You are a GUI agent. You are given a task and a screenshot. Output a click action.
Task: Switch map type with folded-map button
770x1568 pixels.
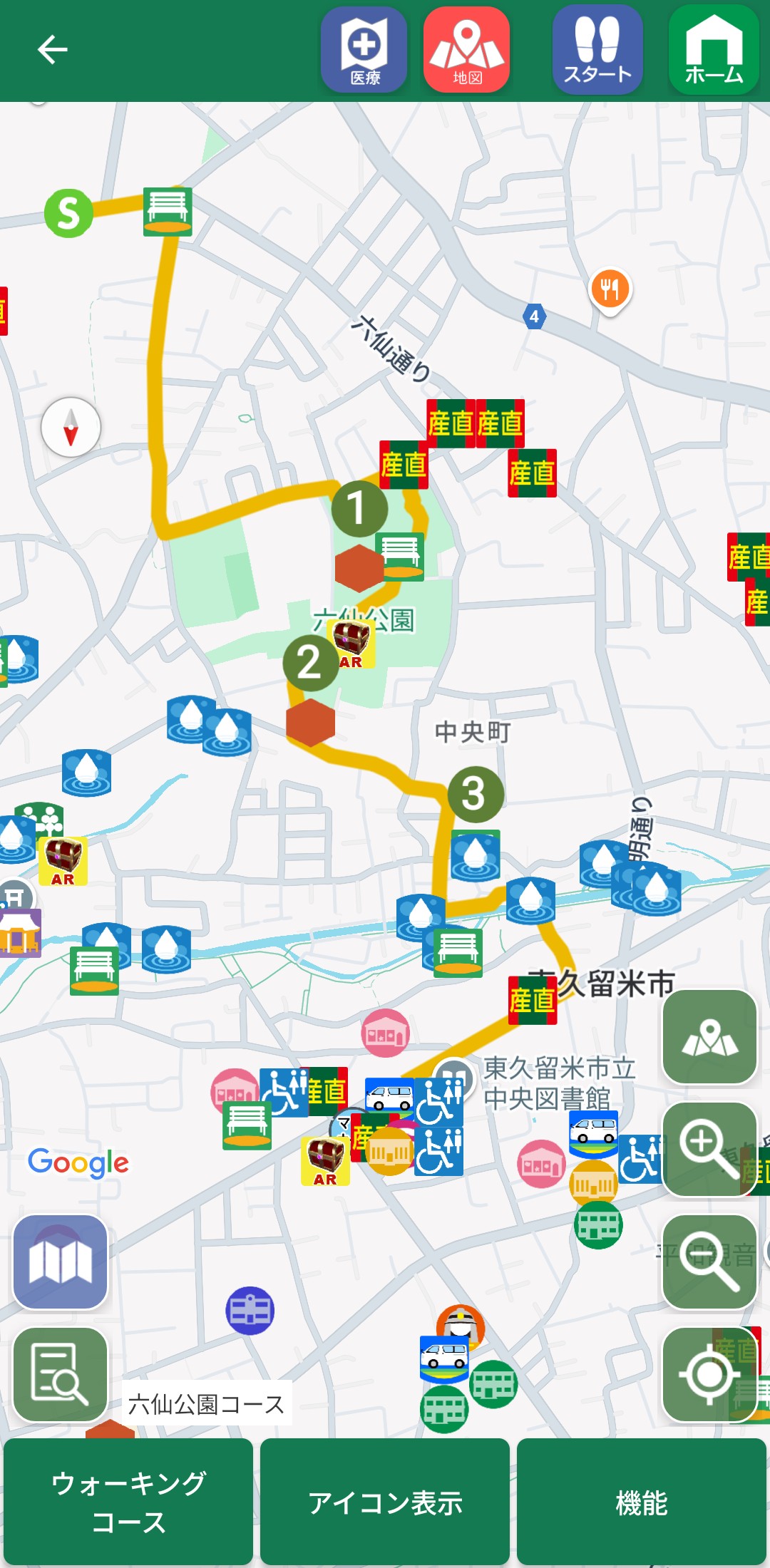(x=61, y=1262)
